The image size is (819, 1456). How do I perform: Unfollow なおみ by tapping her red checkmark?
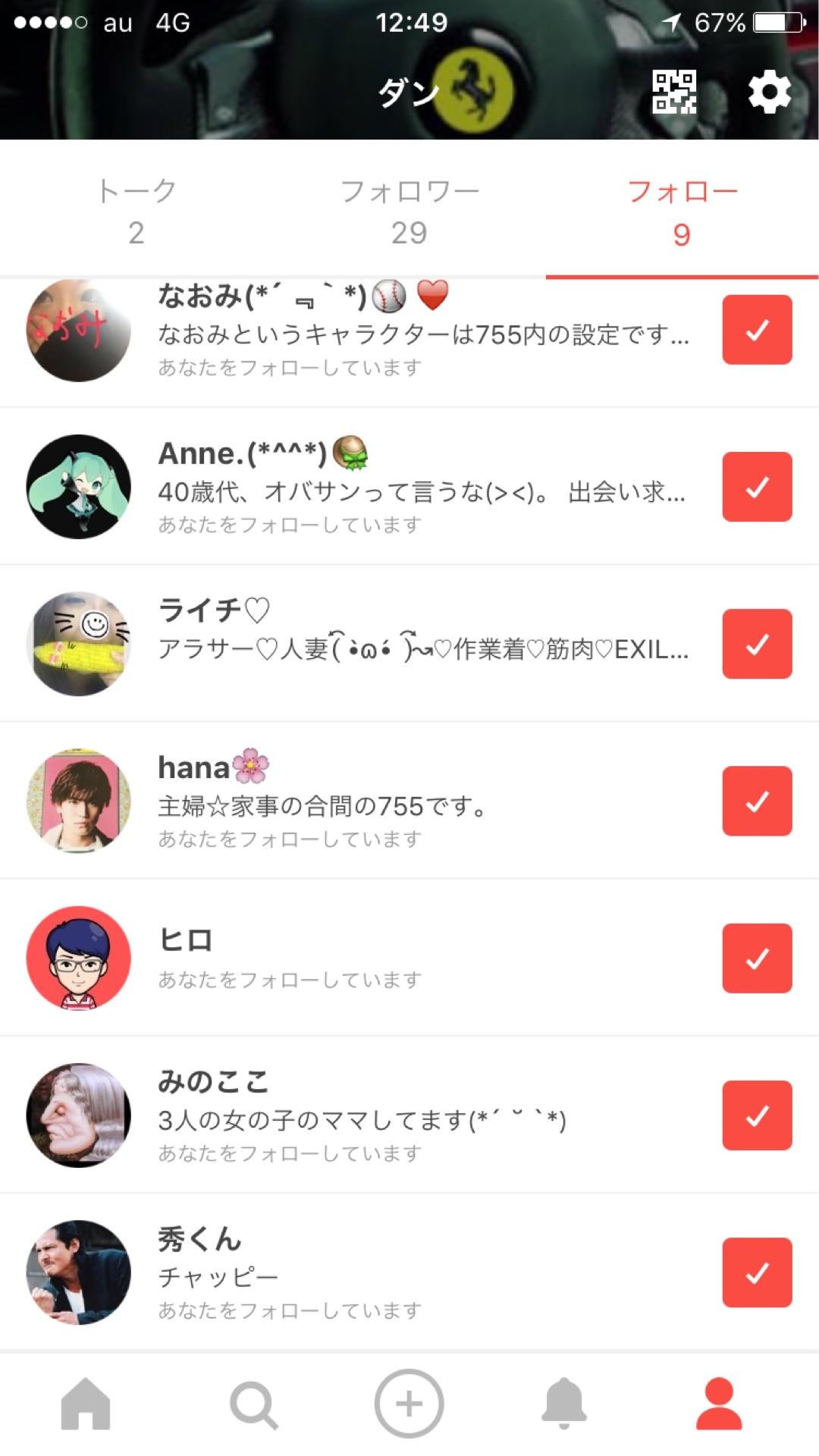pyautogui.click(x=756, y=328)
